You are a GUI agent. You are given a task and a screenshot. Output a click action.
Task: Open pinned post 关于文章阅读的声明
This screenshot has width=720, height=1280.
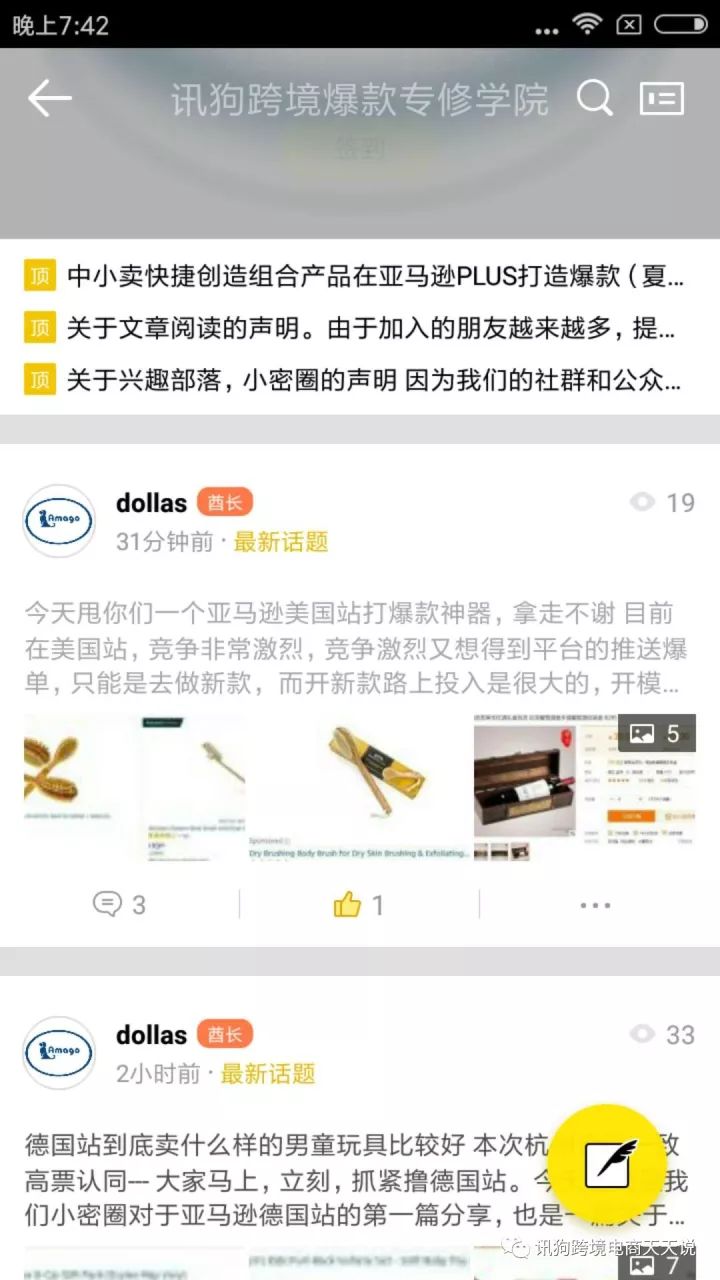[x=360, y=328]
